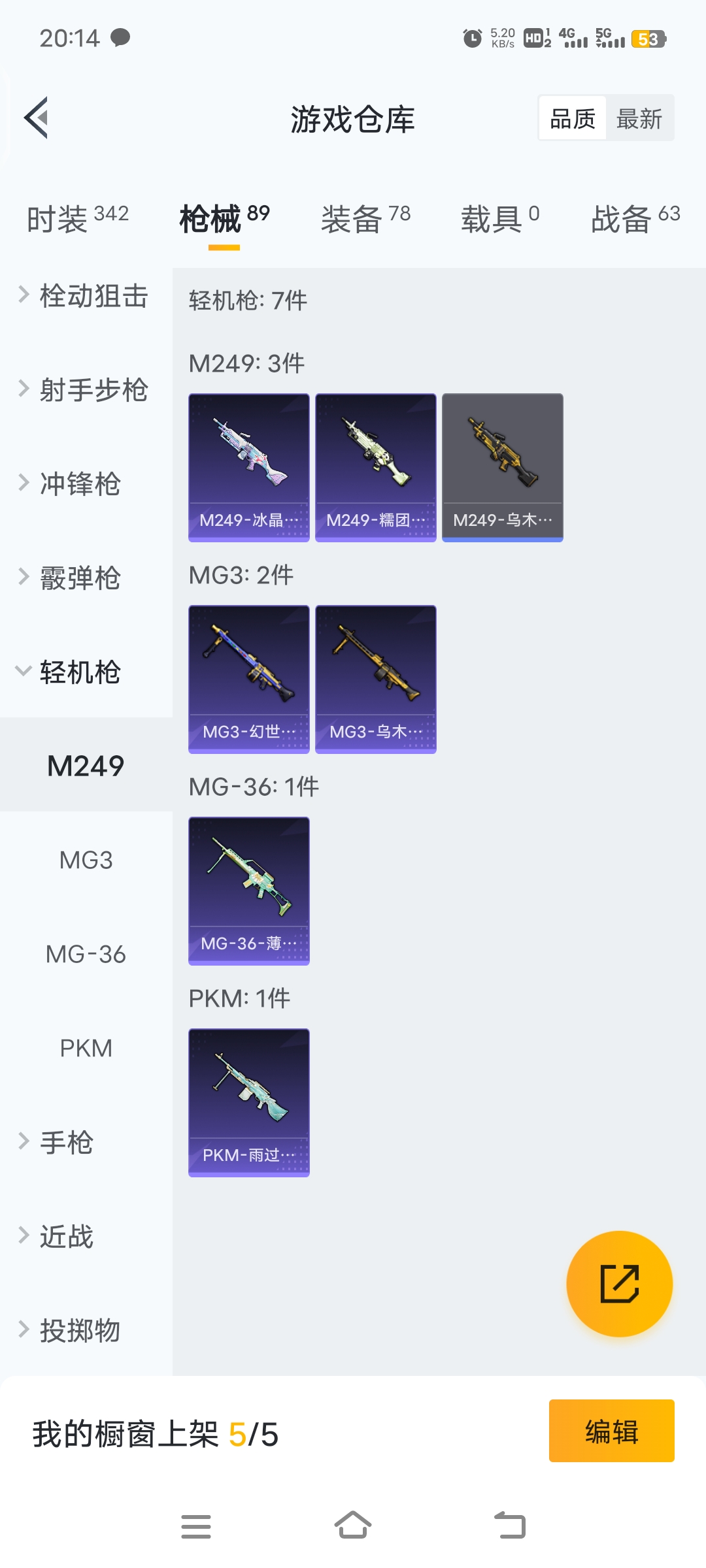Open the MG-36-薄 skin card
Viewport: 706px width, 1568px height.
[x=248, y=890]
